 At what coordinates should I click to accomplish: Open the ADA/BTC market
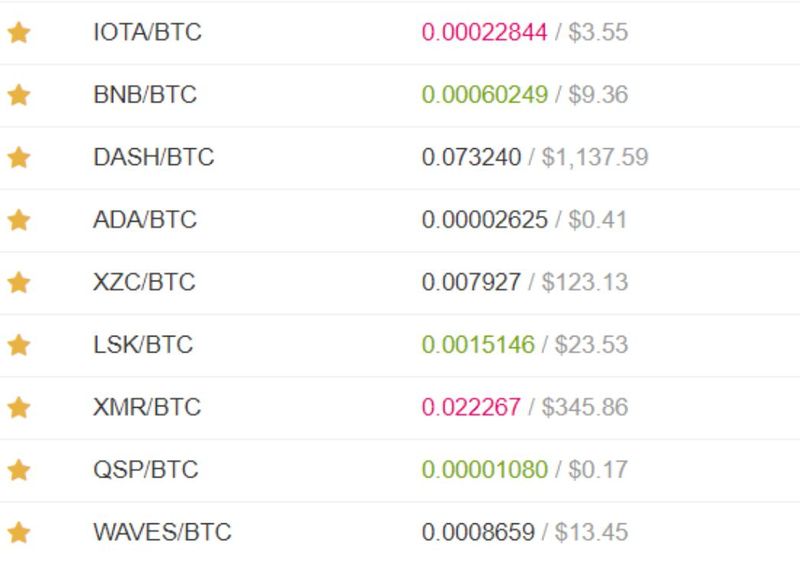(145, 220)
